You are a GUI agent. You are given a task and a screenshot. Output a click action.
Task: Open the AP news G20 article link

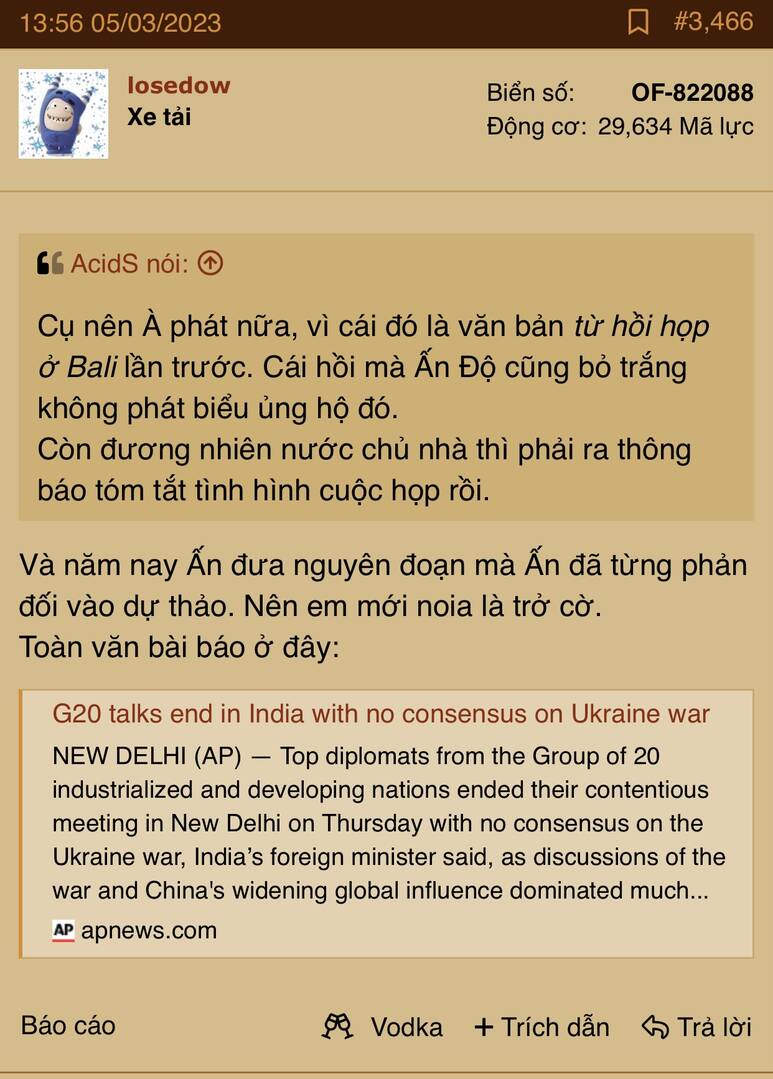pyautogui.click(x=381, y=714)
